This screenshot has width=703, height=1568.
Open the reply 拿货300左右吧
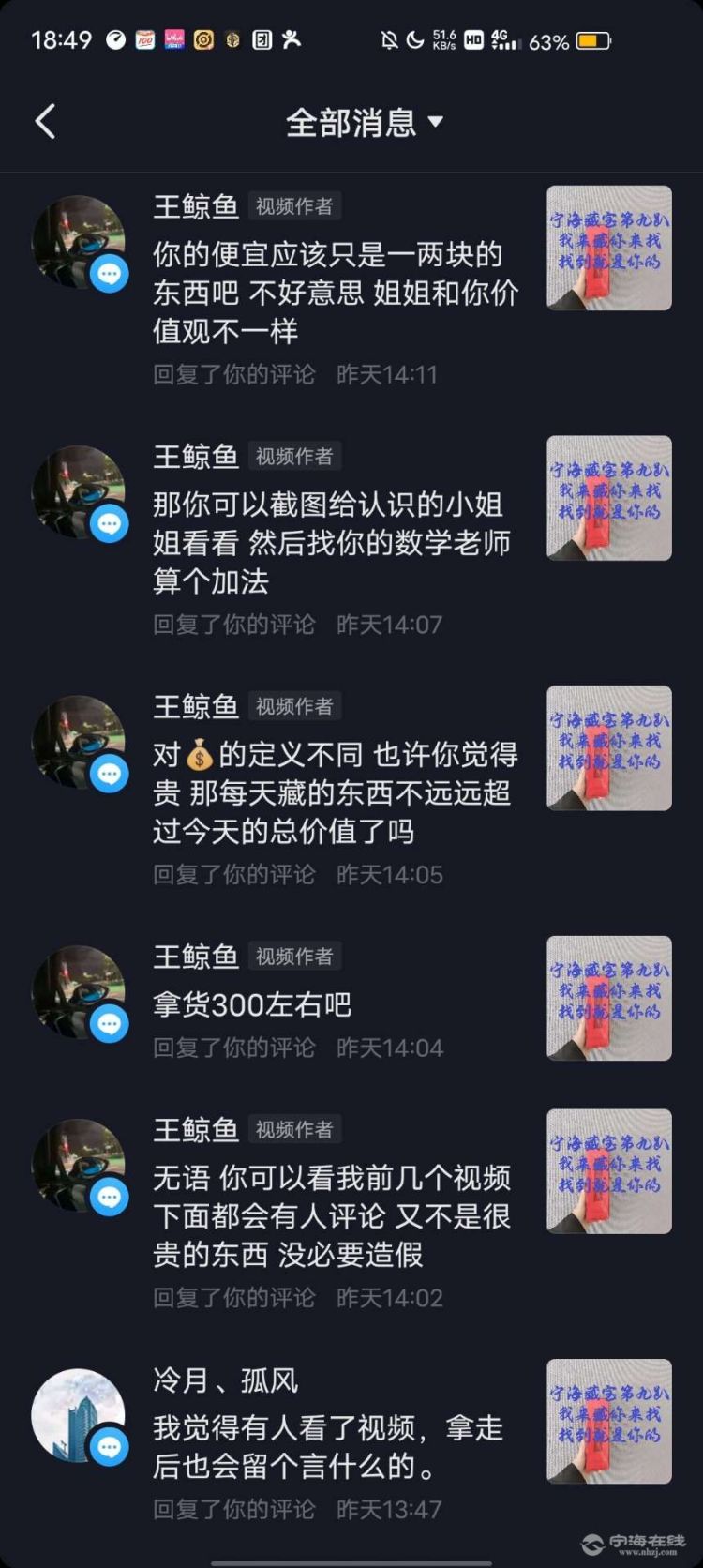coord(252,1004)
